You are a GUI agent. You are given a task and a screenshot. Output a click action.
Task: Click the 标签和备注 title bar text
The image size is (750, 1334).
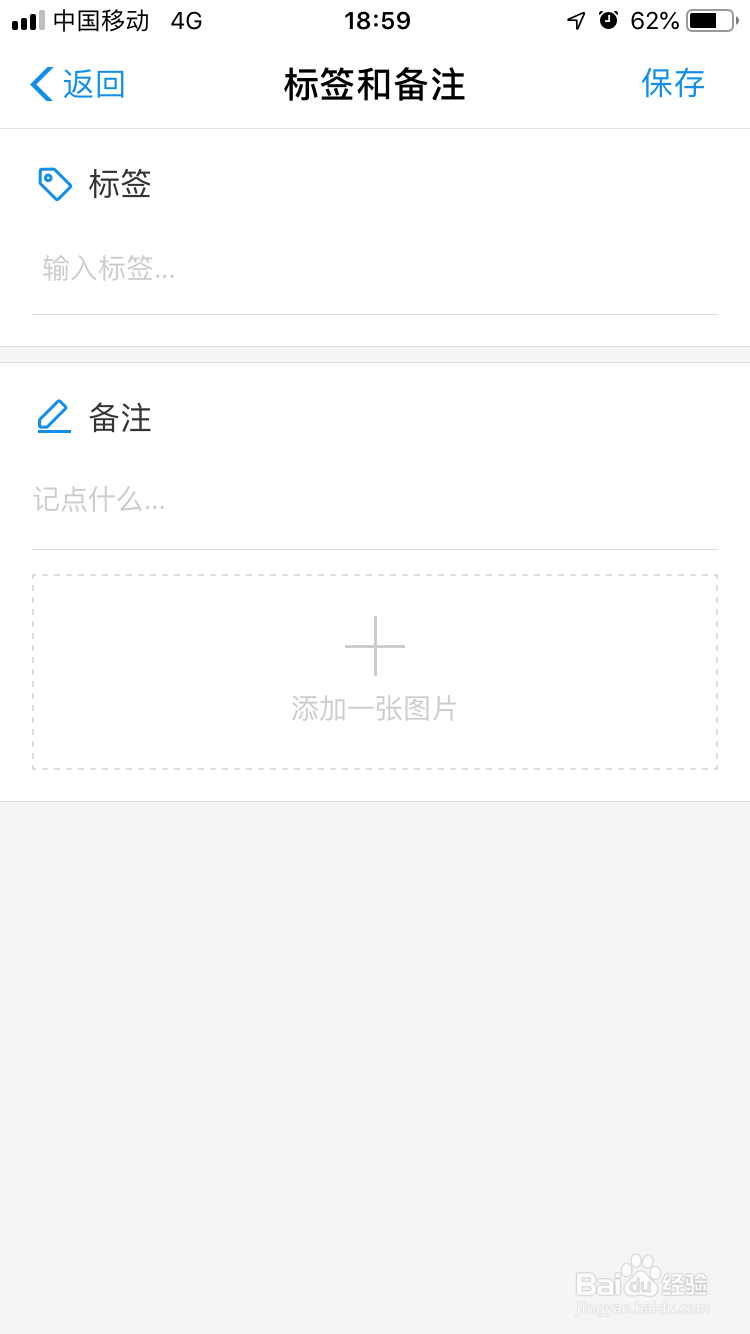(x=375, y=85)
